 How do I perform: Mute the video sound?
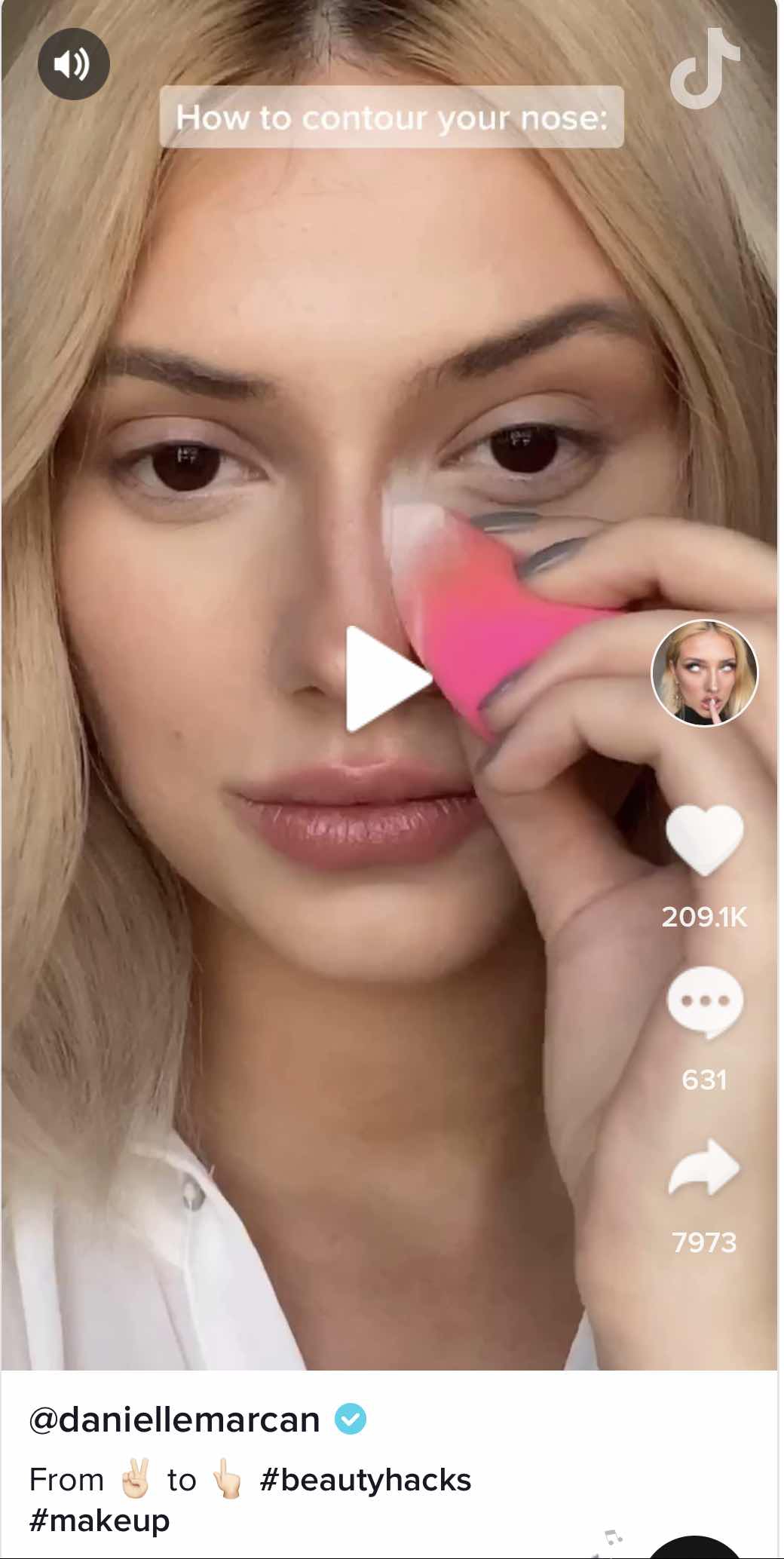tap(73, 65)
